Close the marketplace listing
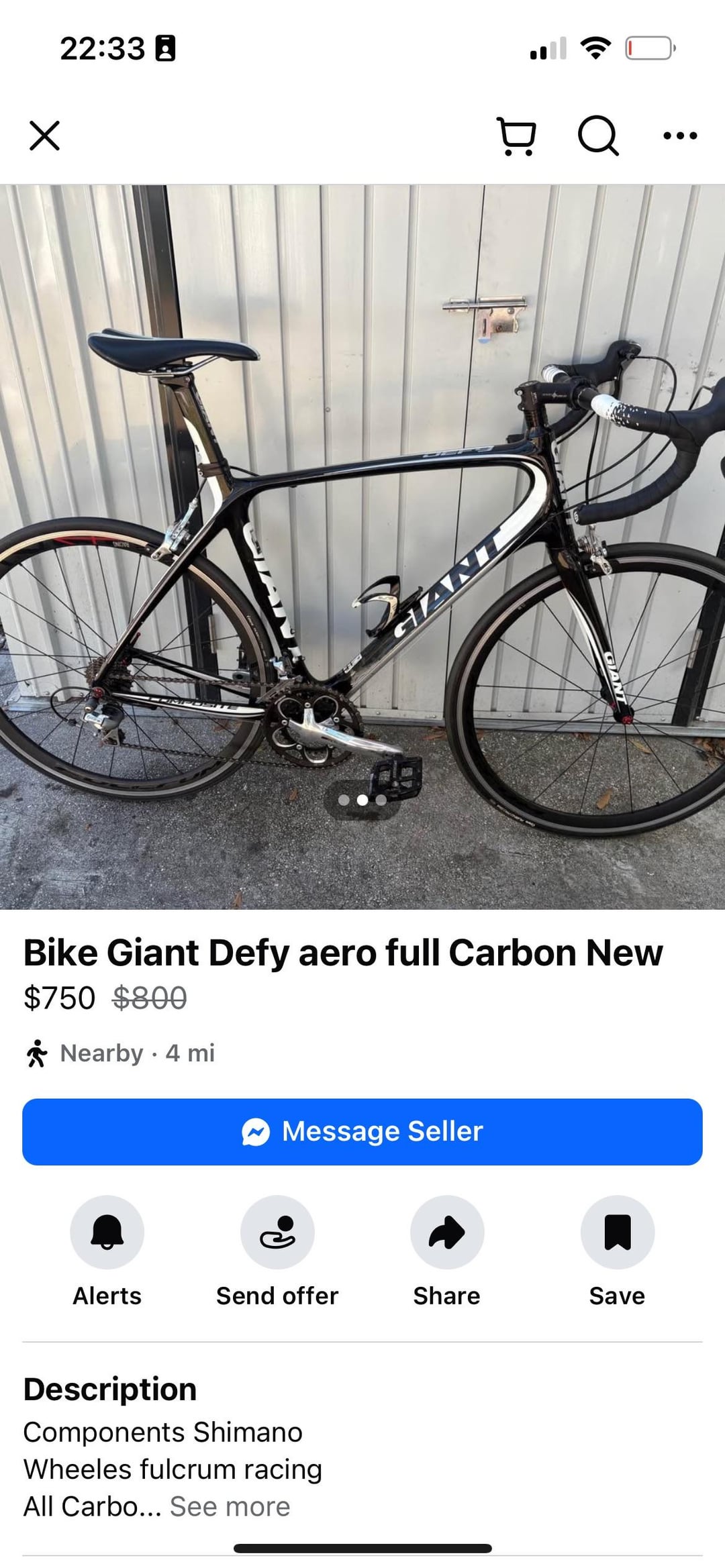This screenshot has width=725, height=1568. tap(45, 136)
